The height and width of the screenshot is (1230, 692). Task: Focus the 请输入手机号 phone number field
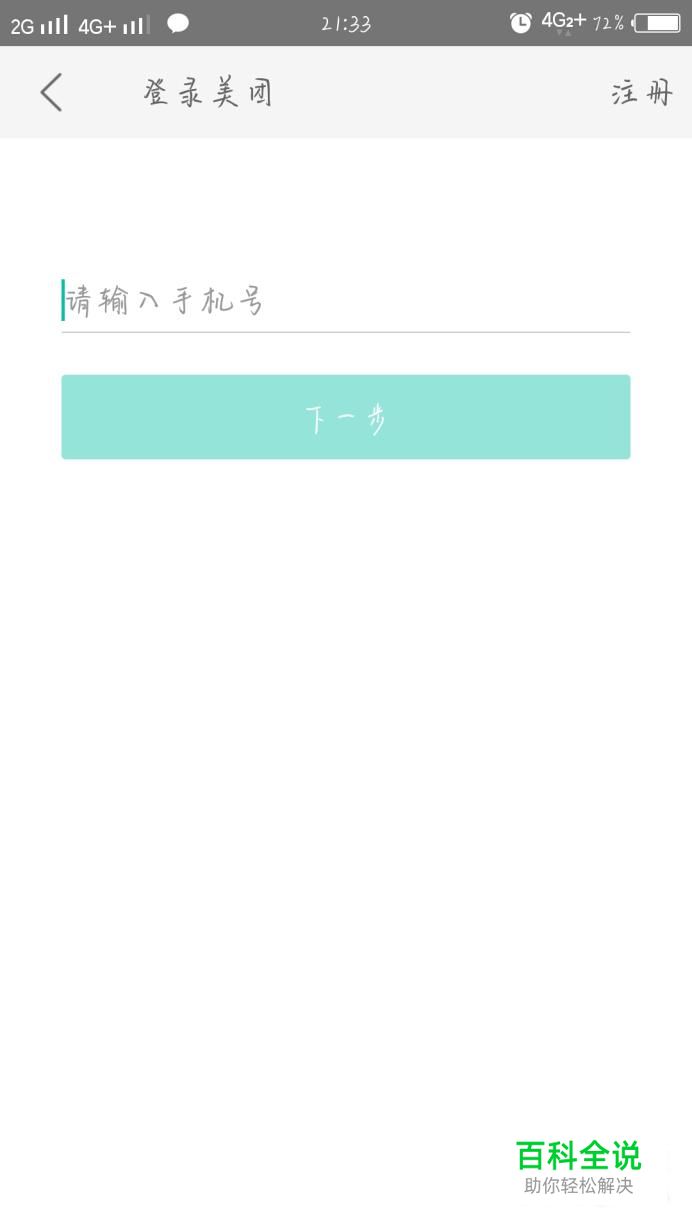(345, 300)
